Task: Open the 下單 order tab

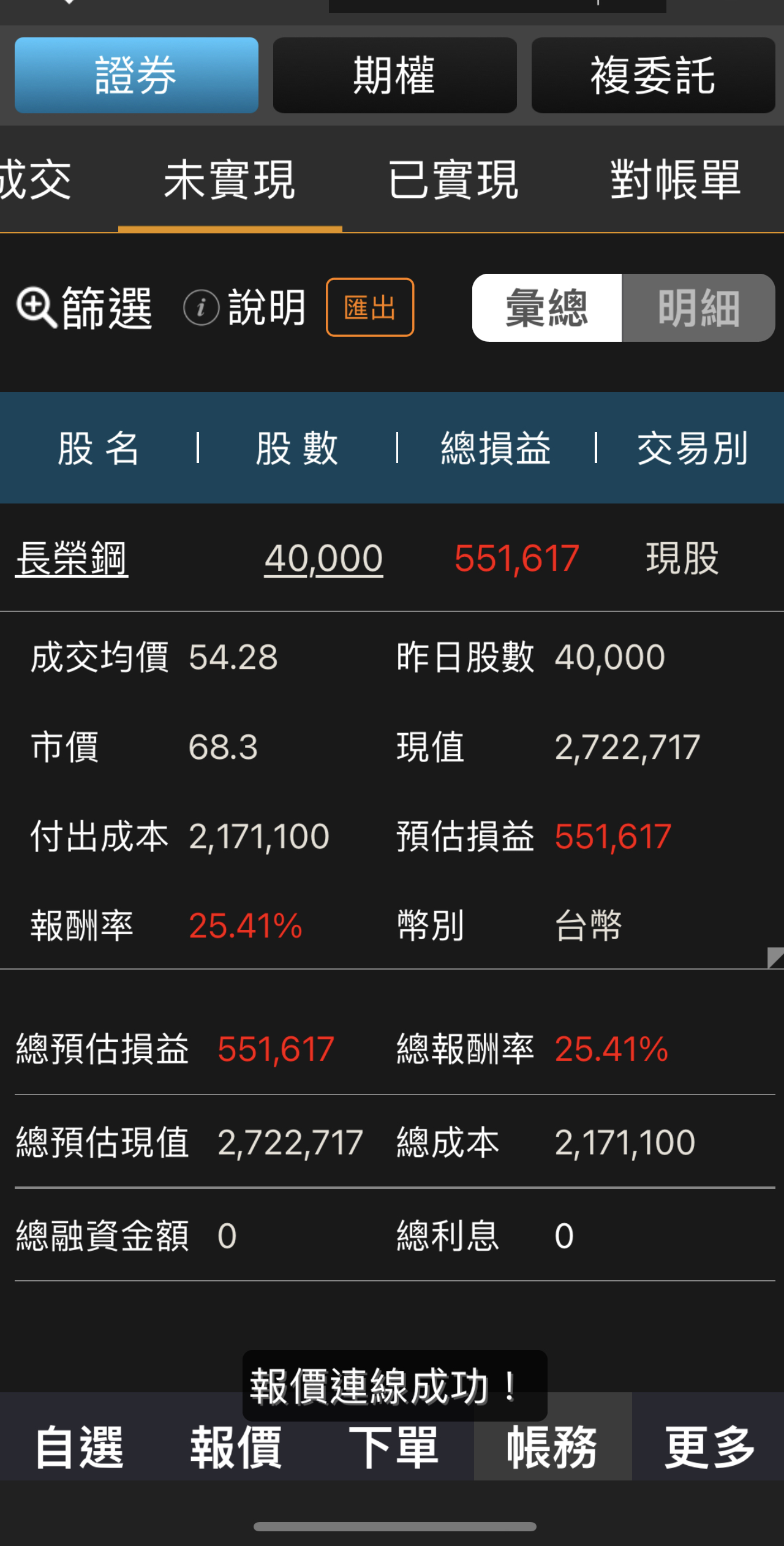Action: click(x=394, y=1447)
